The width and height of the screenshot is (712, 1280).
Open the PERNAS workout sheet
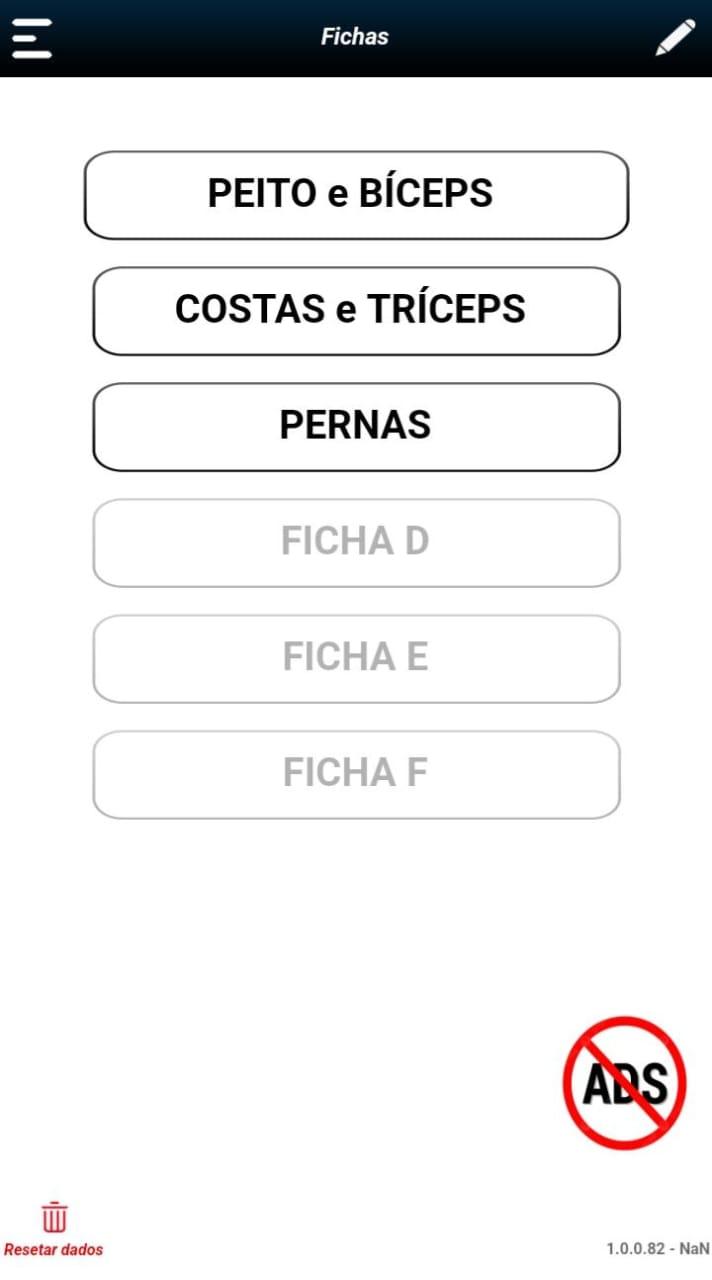pos(356,427)
